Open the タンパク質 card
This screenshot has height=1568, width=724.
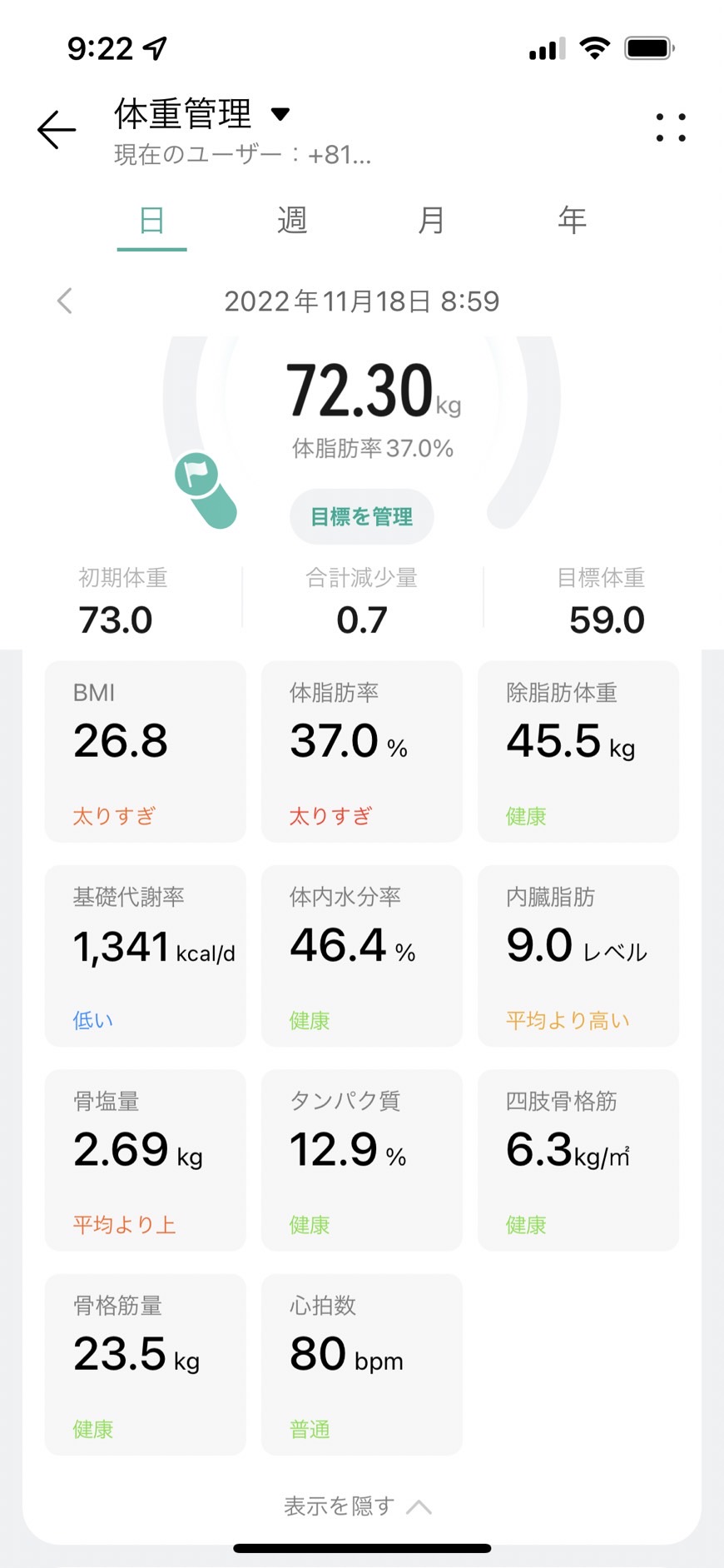tap(362, 1160)
